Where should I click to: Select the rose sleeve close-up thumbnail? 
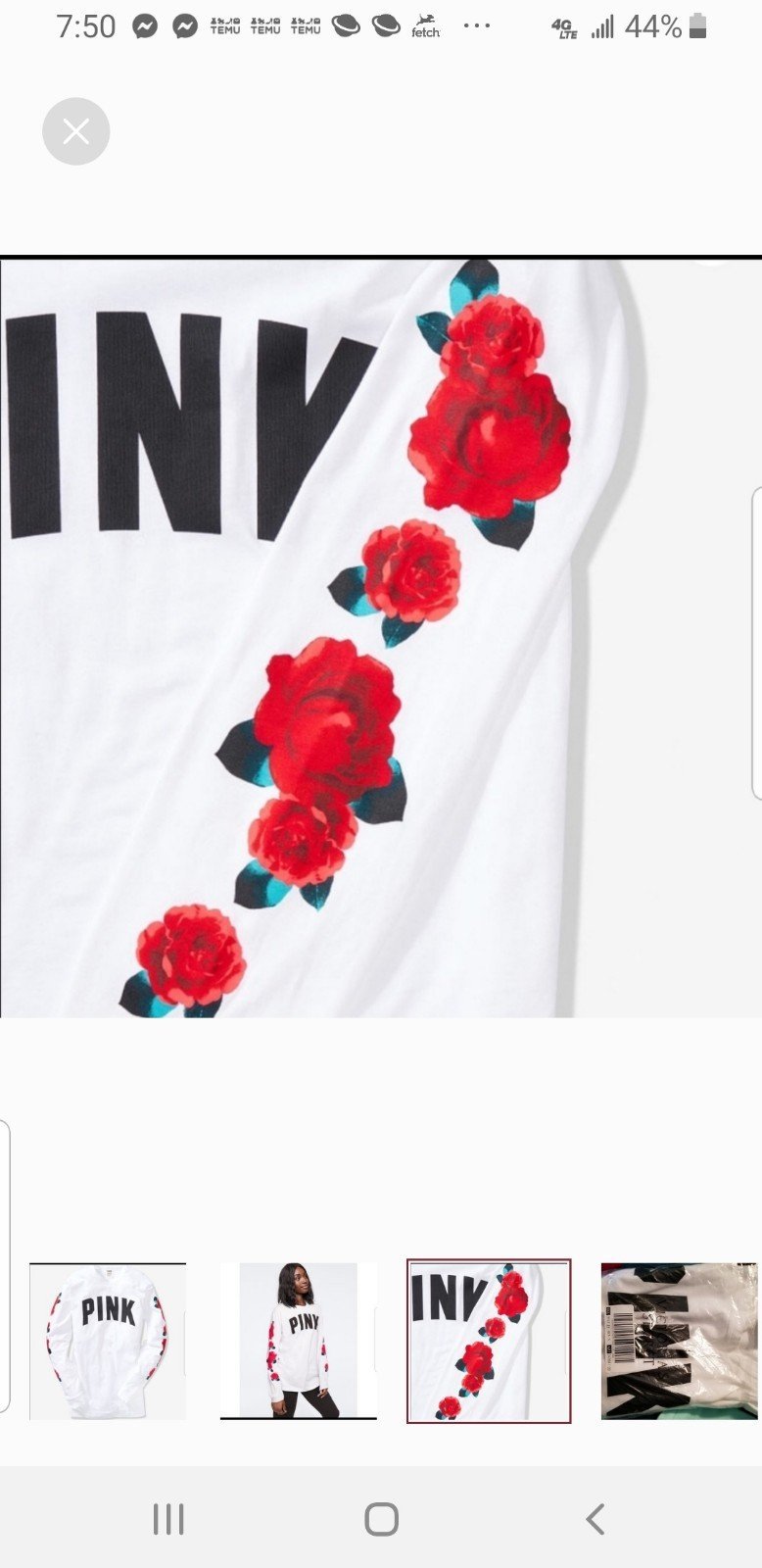pos(489,1341)
